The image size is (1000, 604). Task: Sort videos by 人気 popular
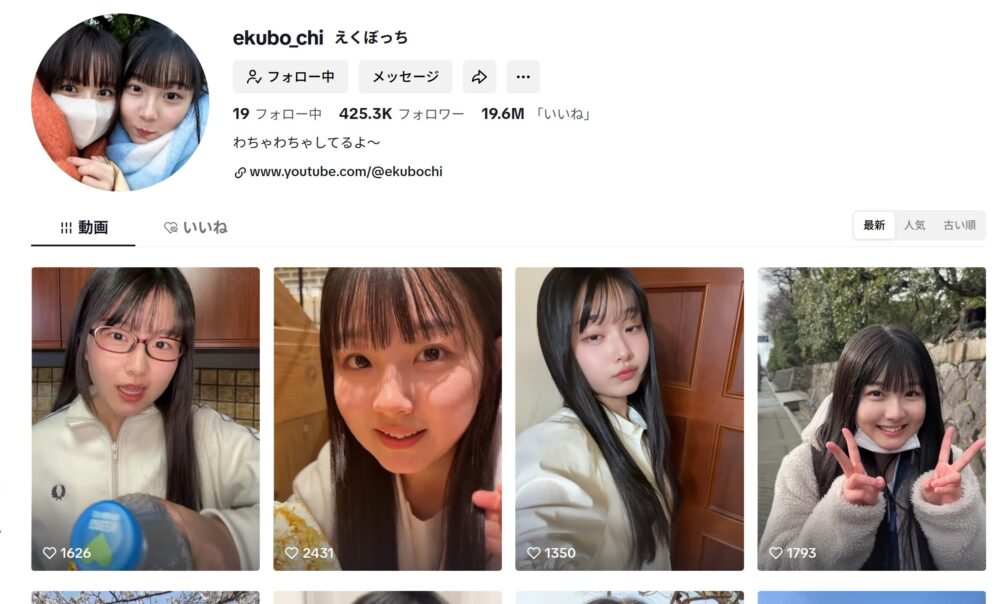pos(914,225)
